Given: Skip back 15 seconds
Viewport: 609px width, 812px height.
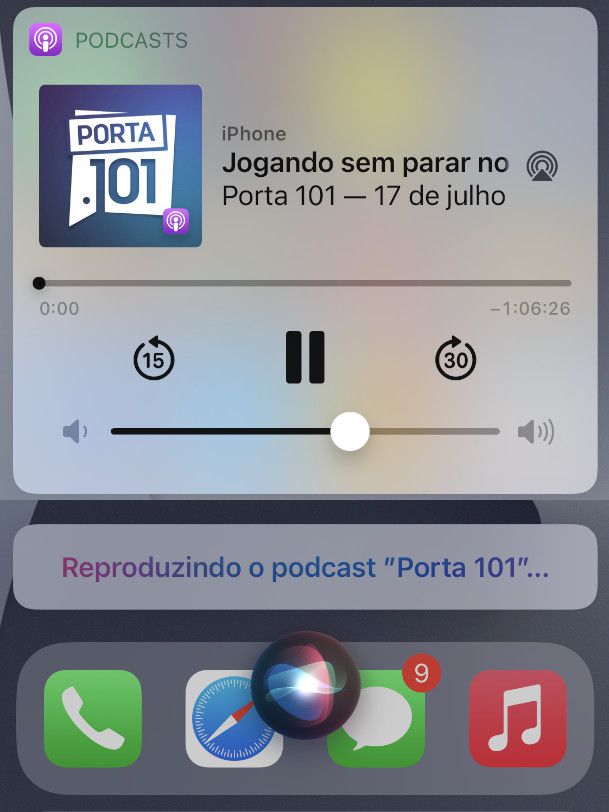Looking at the screenshot, I should (x=154, y=359).
